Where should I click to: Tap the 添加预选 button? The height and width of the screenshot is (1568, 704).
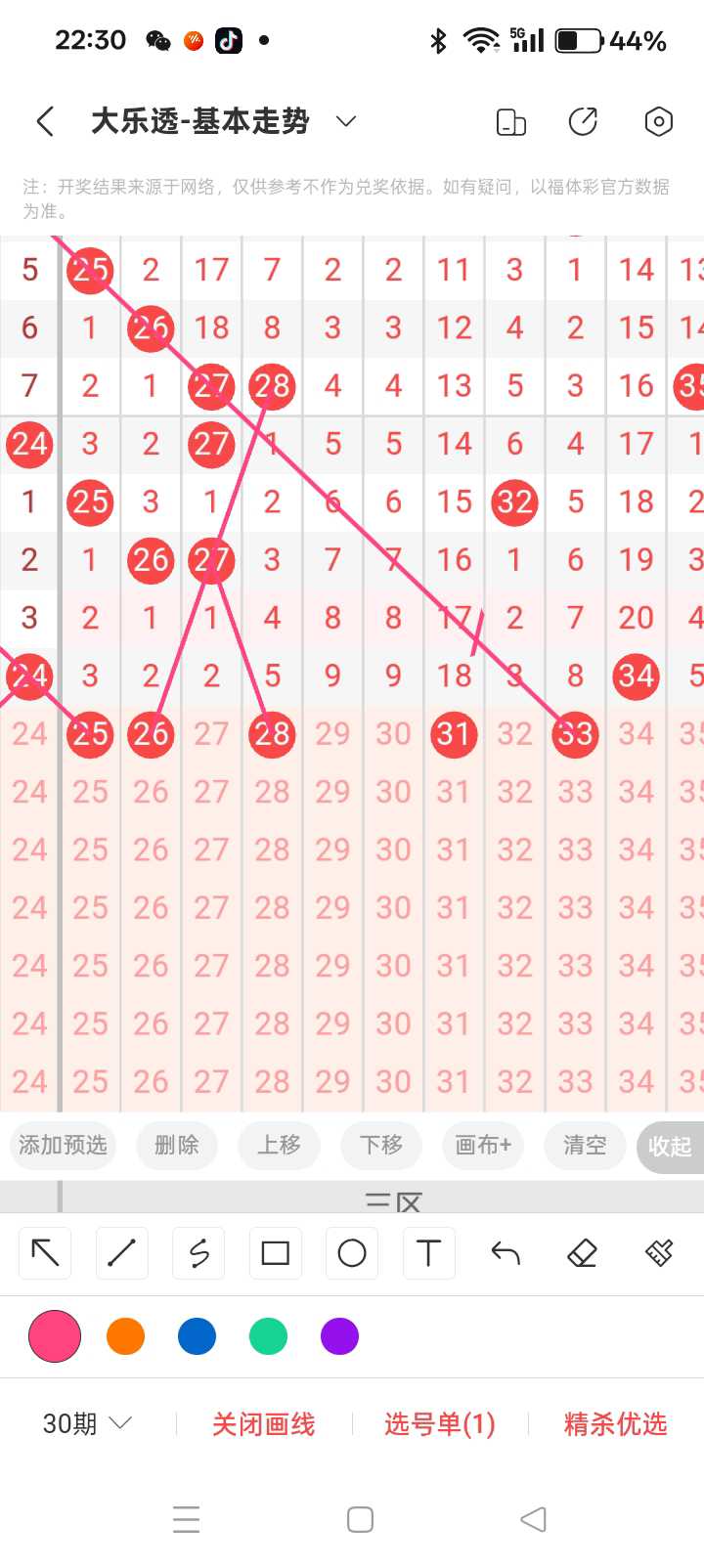point(64,1145)
